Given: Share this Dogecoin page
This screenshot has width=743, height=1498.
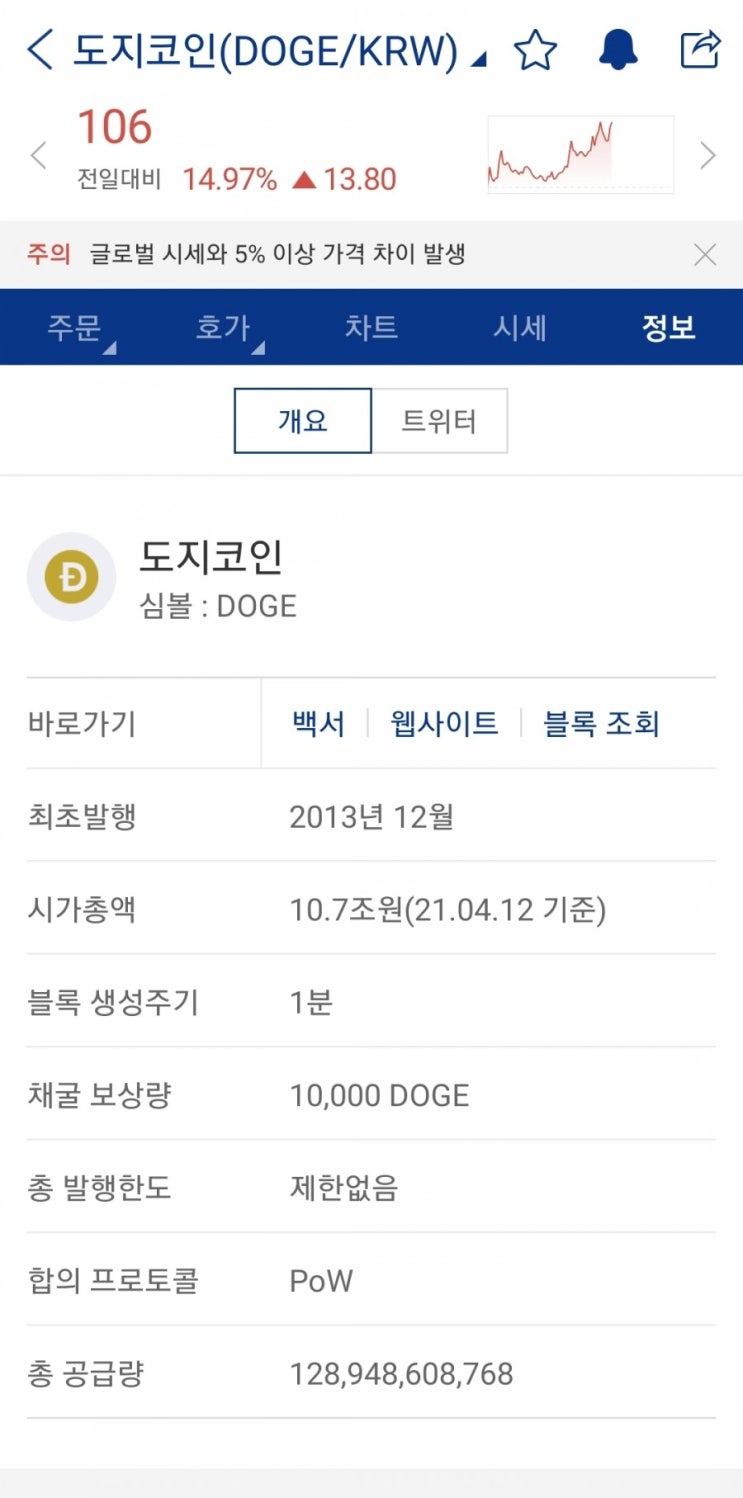Looking at the screenshot, I should [700, 49].
